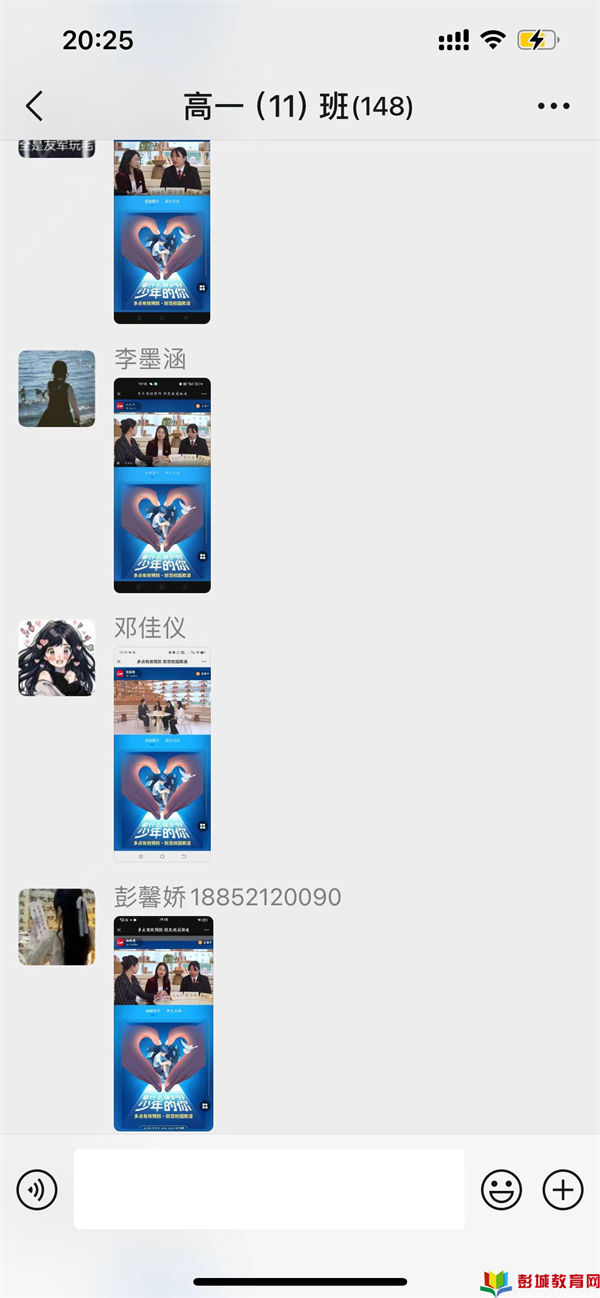Viewport: 600px width, 1298px height.
Task: Open 李墨涵's profile avatar
Action: (57, 388)
